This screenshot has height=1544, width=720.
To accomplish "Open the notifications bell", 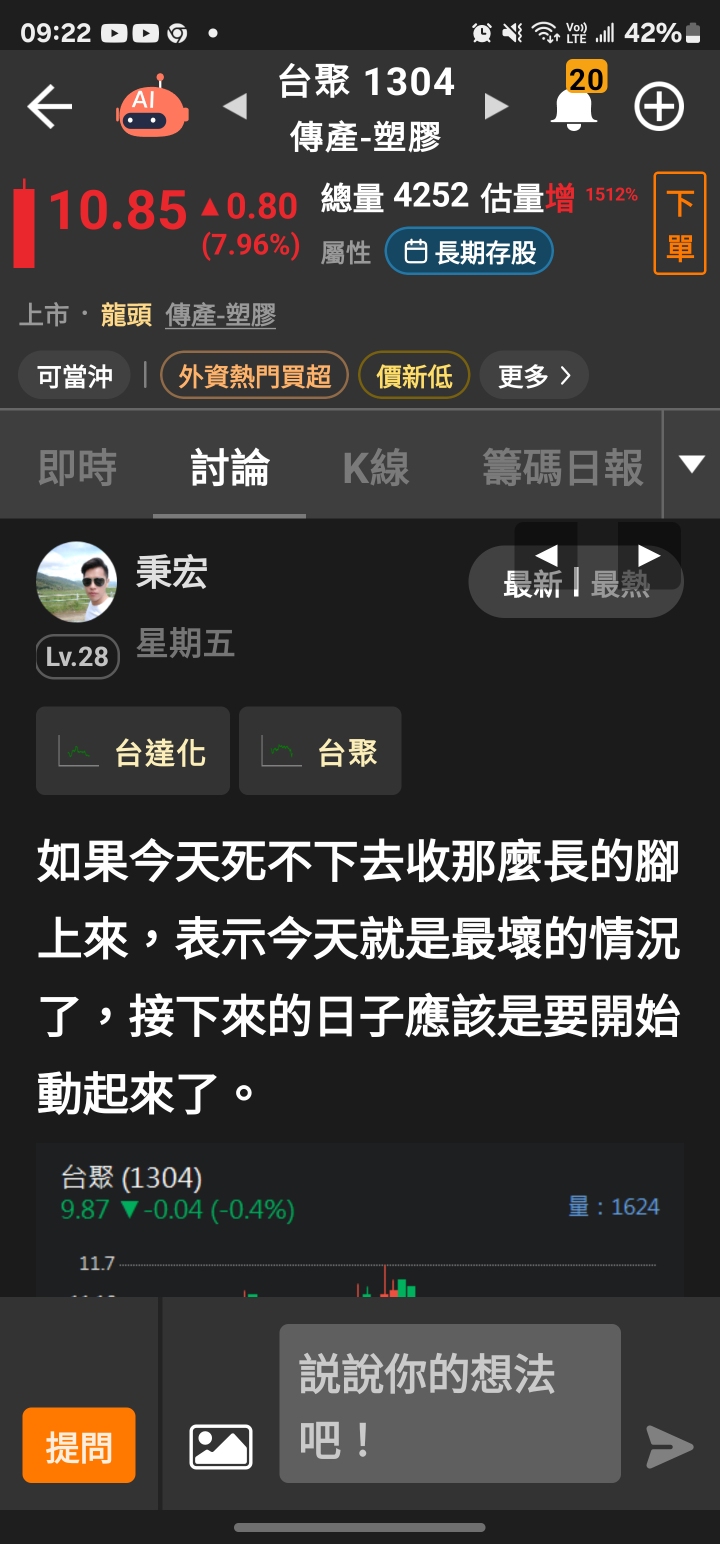I will (575, 104).
